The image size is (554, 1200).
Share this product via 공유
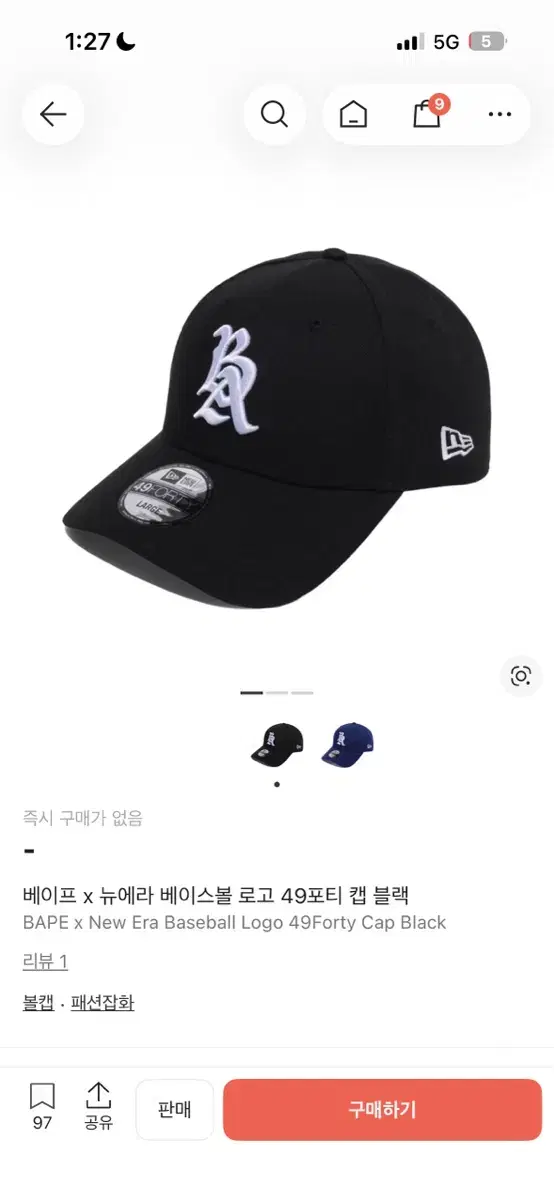(x=98, y=1108)
